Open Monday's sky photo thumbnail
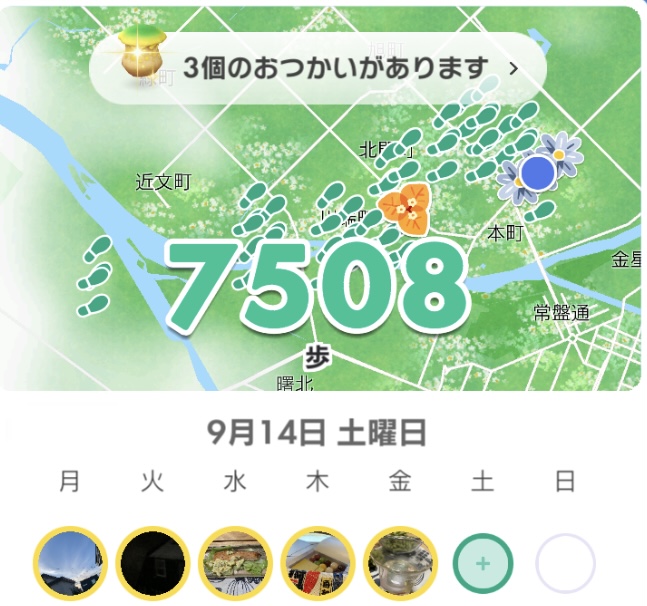Screen dimensions: 647x606 tap(69, 563)
